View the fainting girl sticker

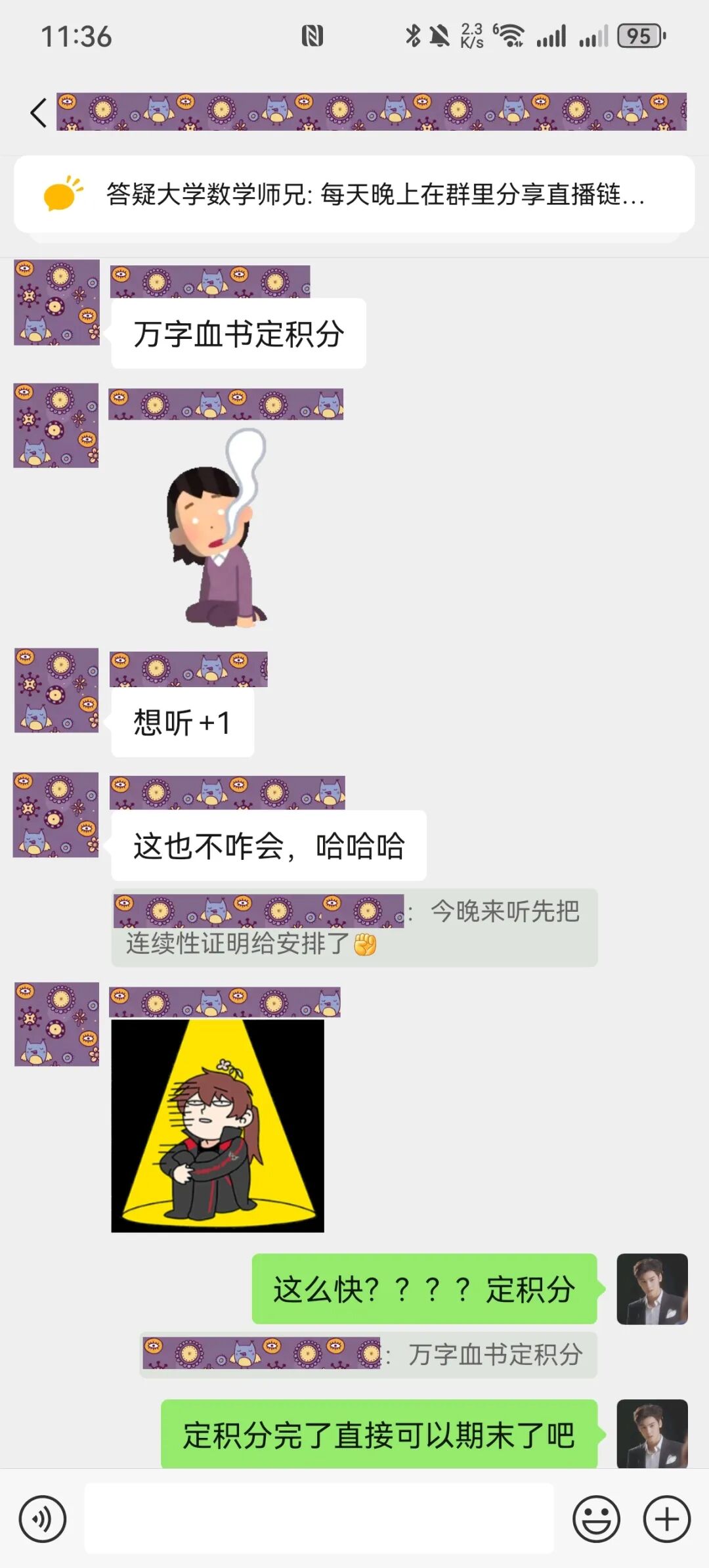pos(218,527)
